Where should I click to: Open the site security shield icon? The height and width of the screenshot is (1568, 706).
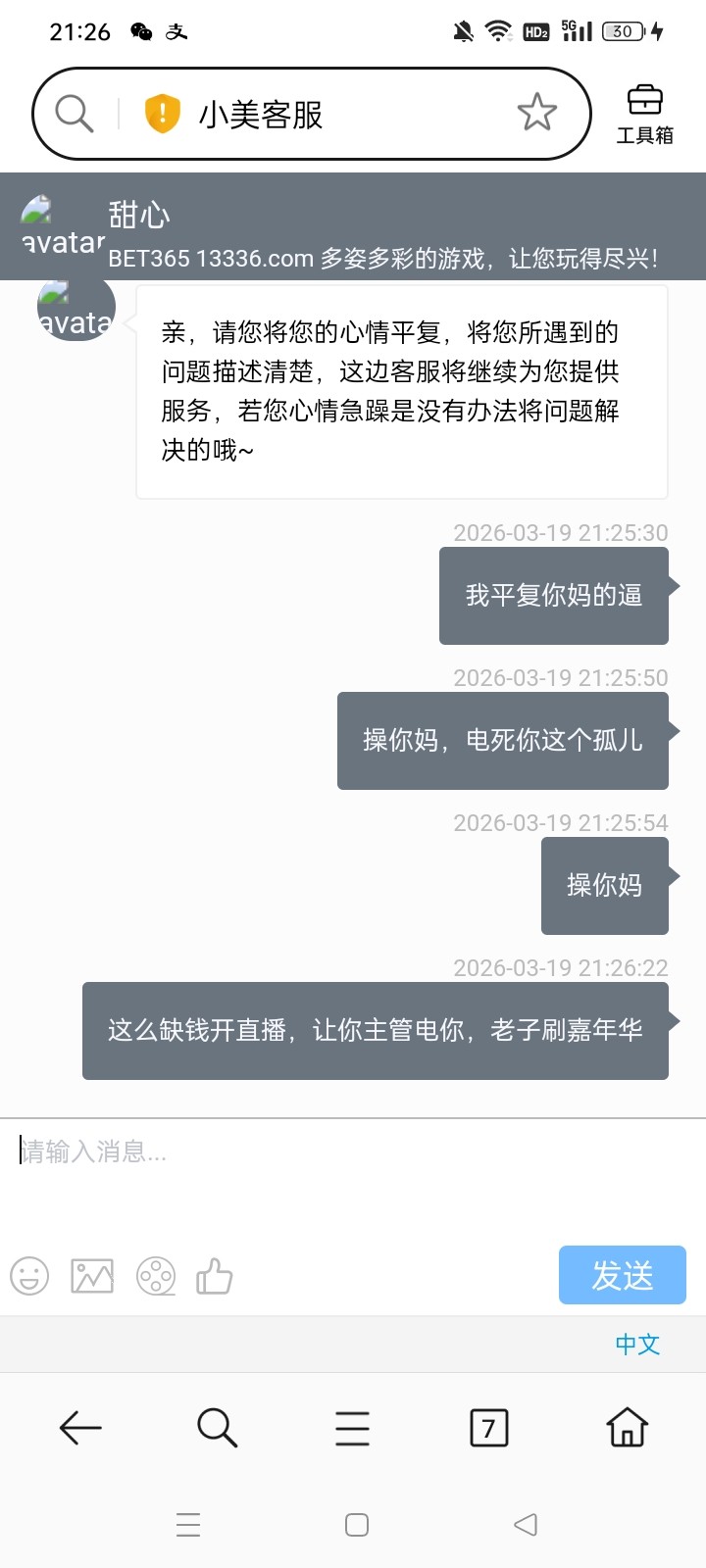[163, 114]
